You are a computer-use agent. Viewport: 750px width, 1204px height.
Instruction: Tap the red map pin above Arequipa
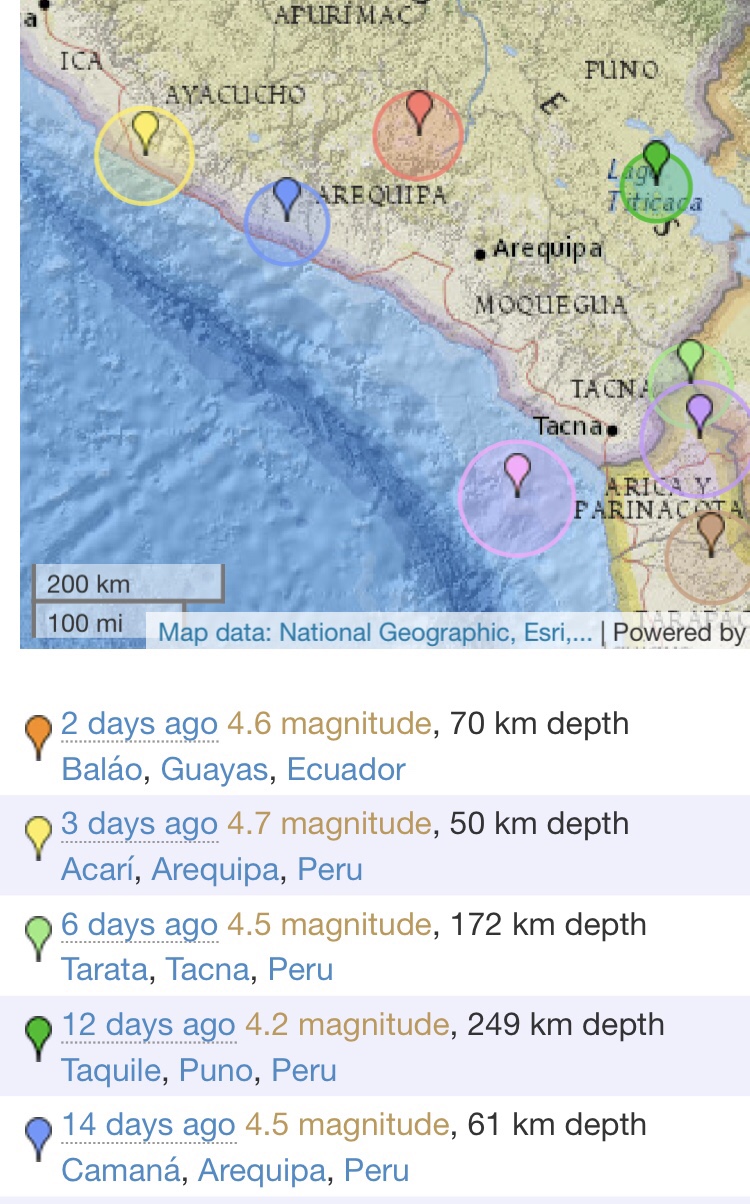420,110
